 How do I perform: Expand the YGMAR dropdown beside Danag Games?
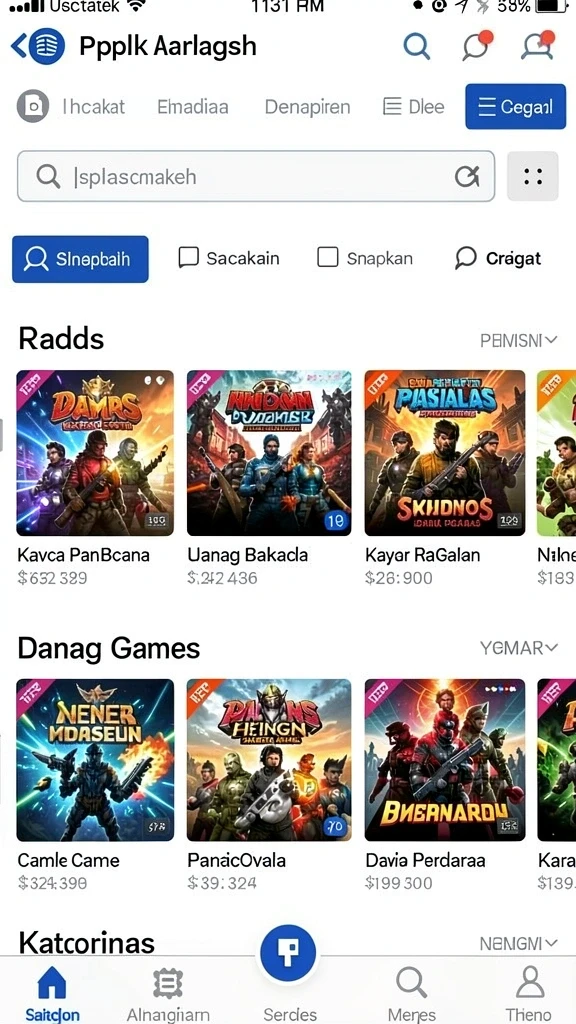pos(519,648)
